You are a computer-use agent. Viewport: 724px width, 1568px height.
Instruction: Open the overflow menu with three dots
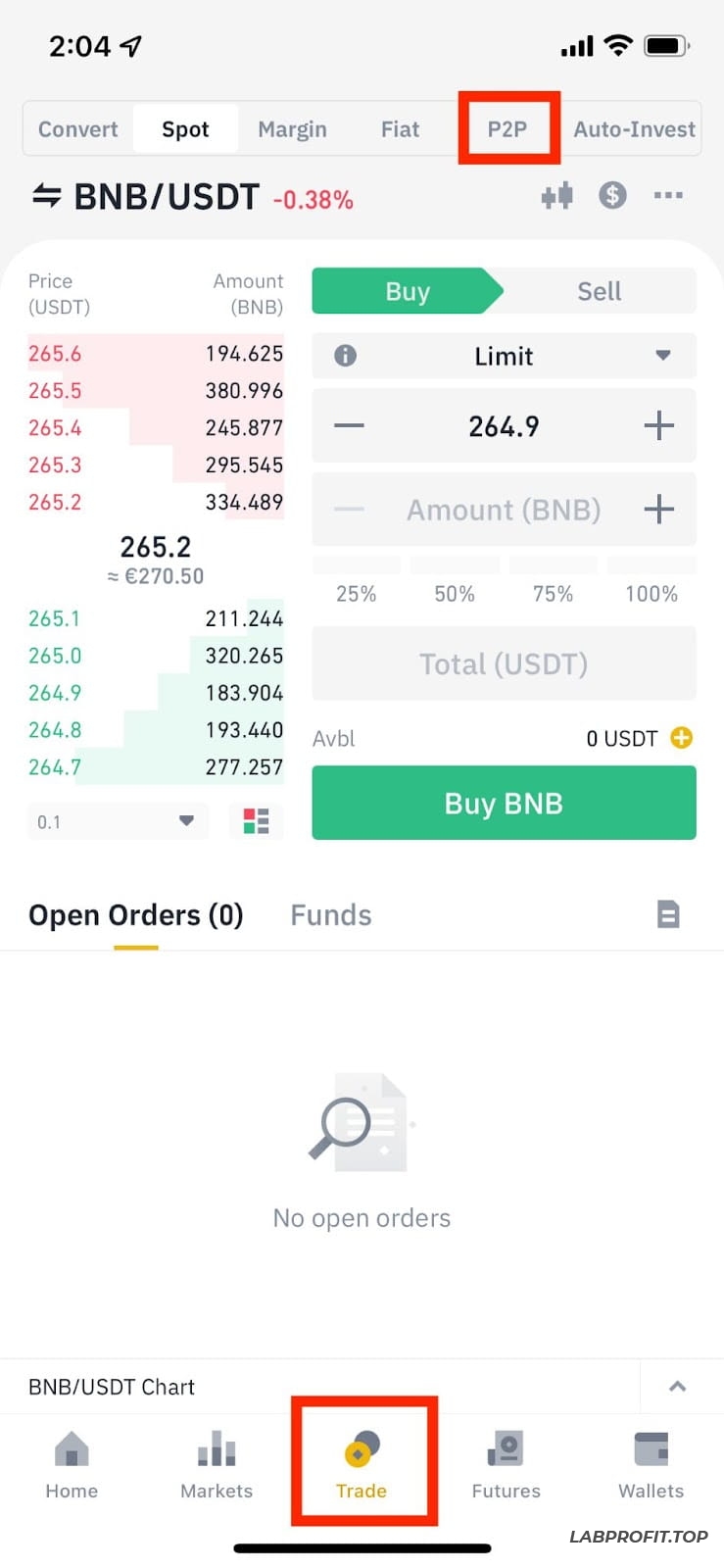[x=668, y=196]
